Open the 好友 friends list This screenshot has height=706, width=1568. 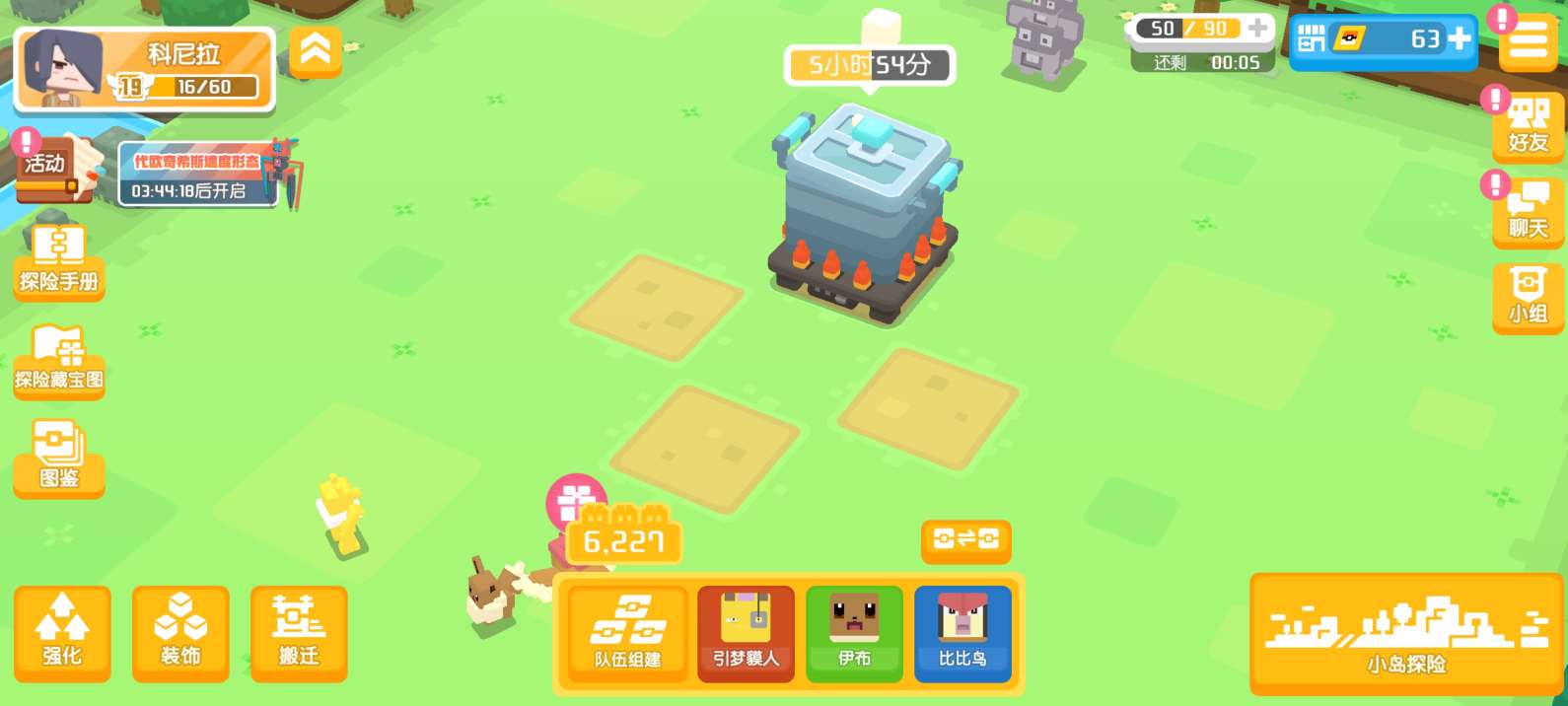[x=1528, y=122]
